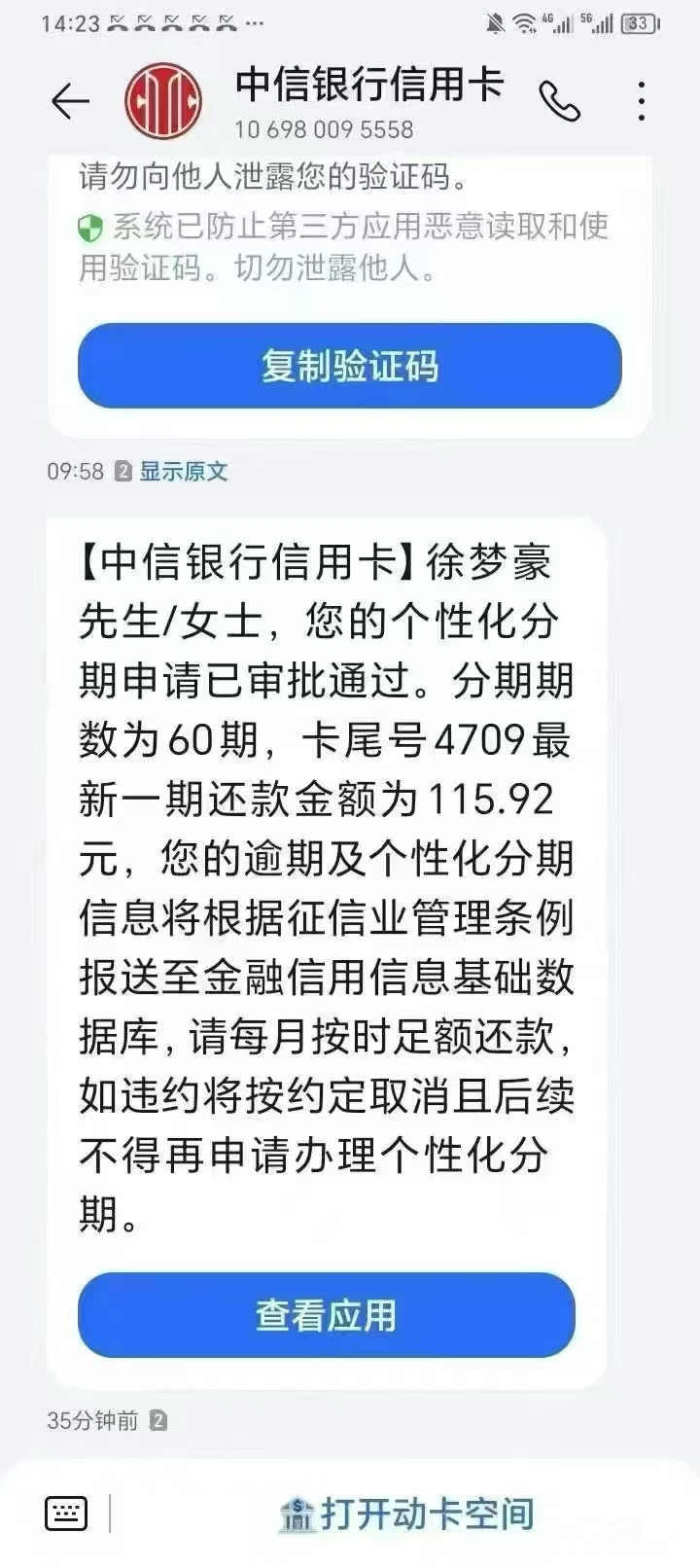Go back with the arrow icon
The image size is (700, 1568).
pos(70,101)
